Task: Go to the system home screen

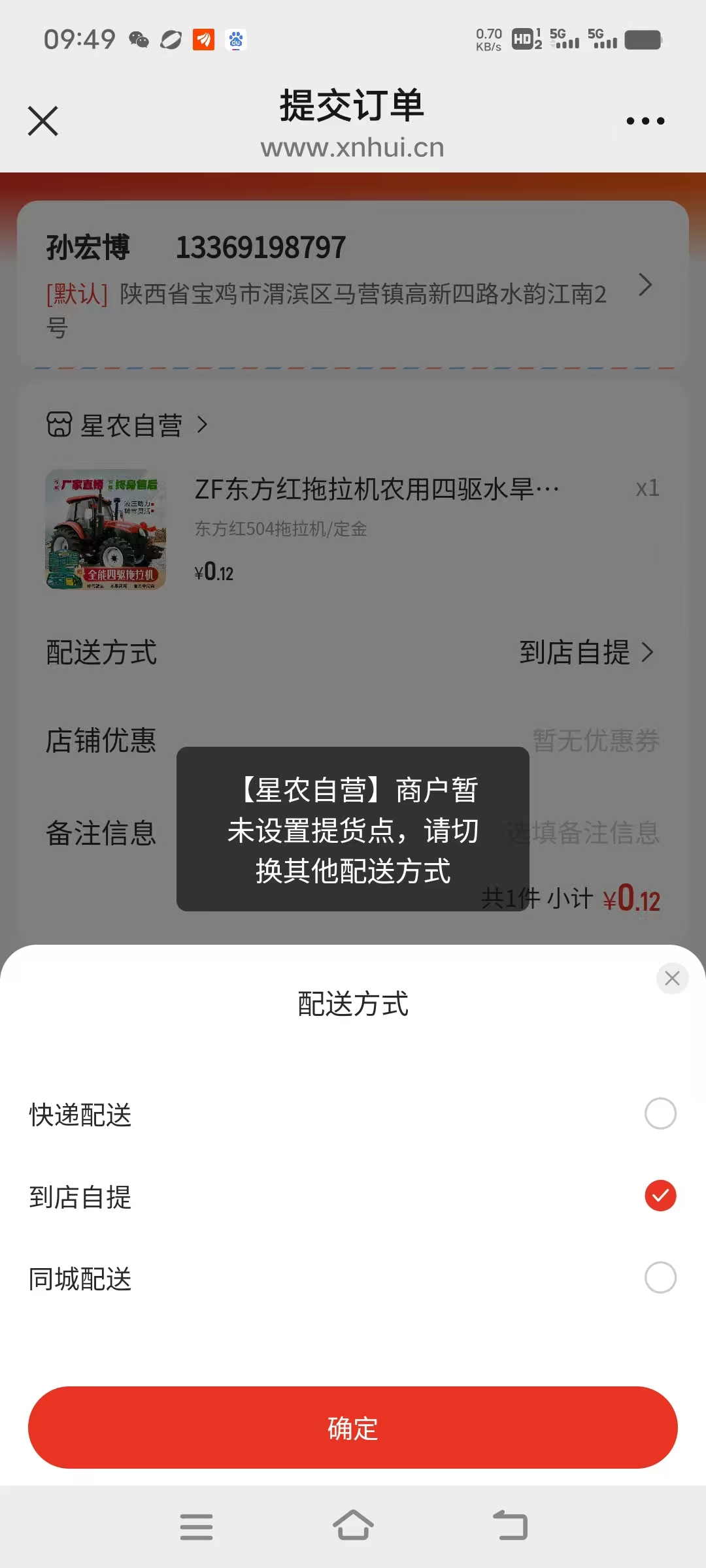Action: 353,1526
